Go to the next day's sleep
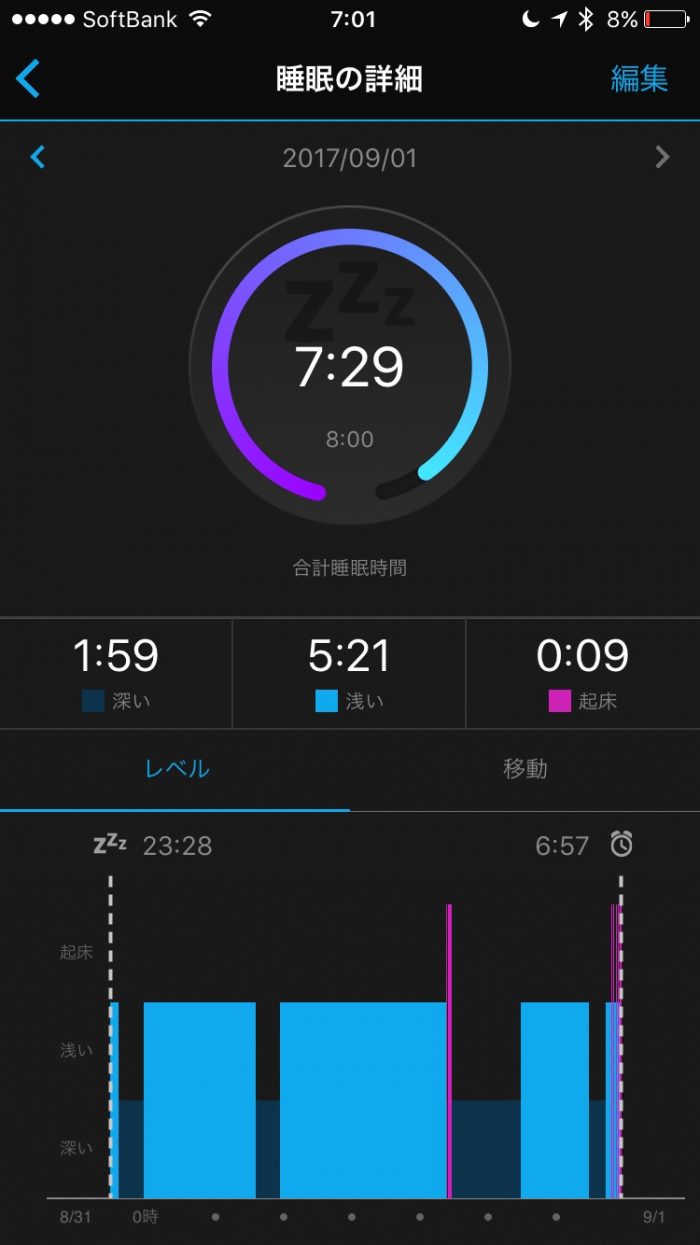Image resolution: width=700 pixels, height=1245 pixels. click(662, 157)
